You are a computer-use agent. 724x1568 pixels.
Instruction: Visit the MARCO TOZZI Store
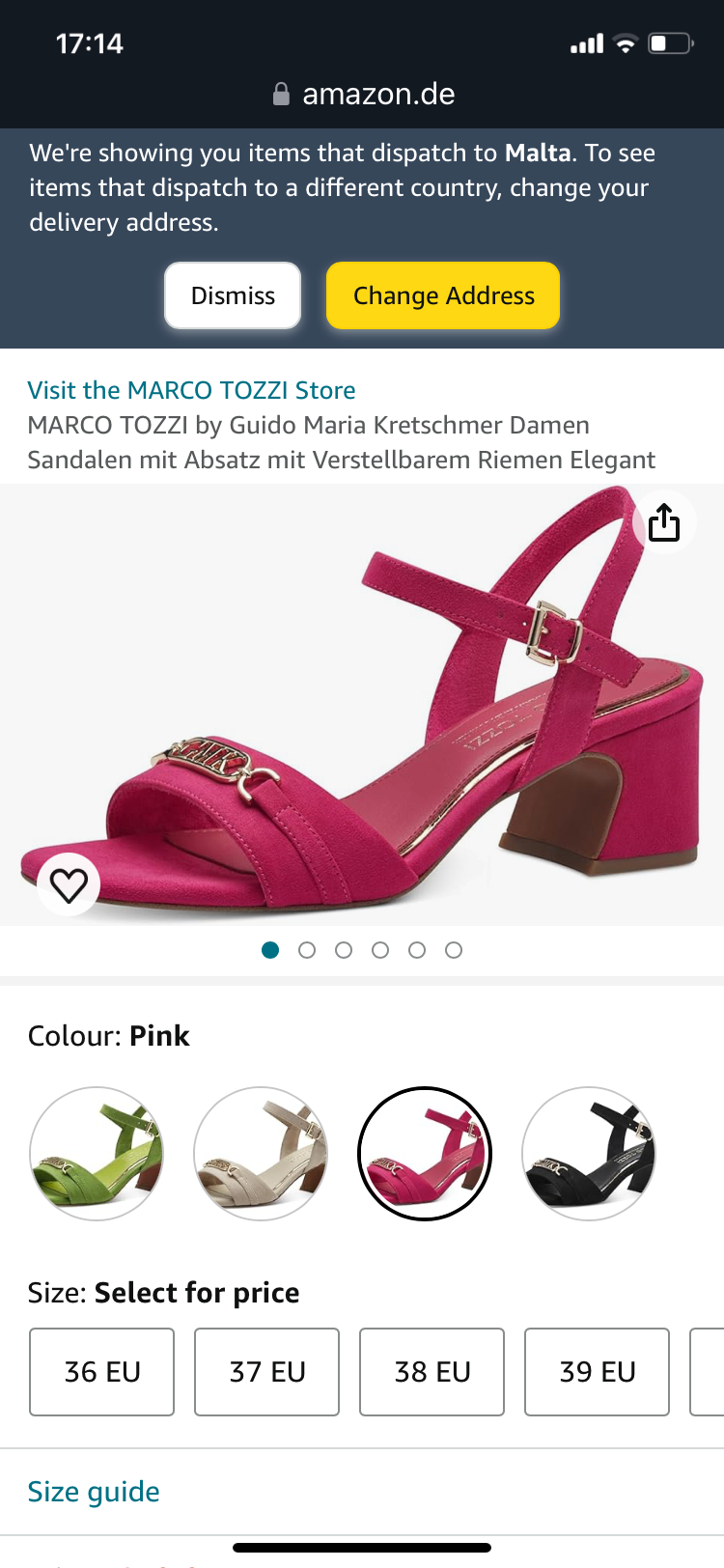coord(191,390)
